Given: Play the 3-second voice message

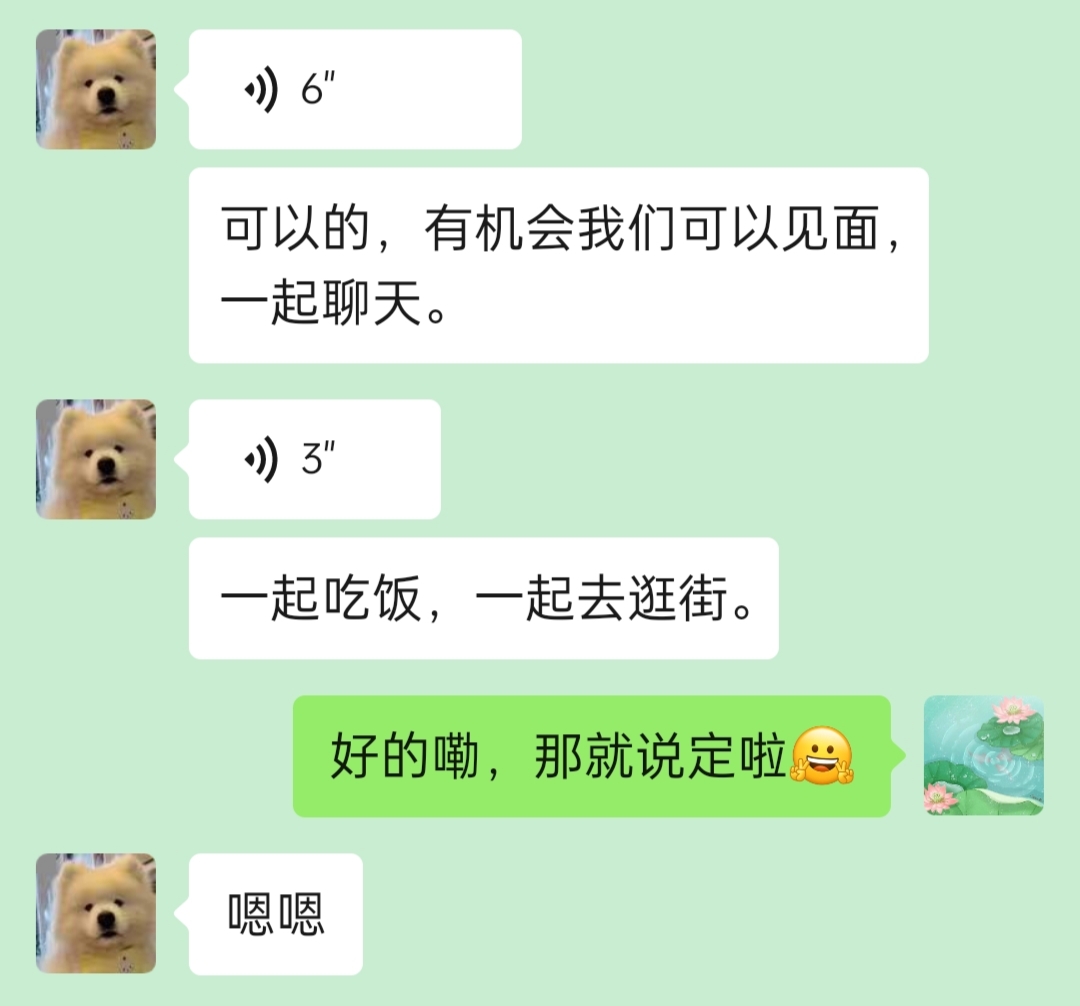Looking at the screenshot, I should 314,460.
